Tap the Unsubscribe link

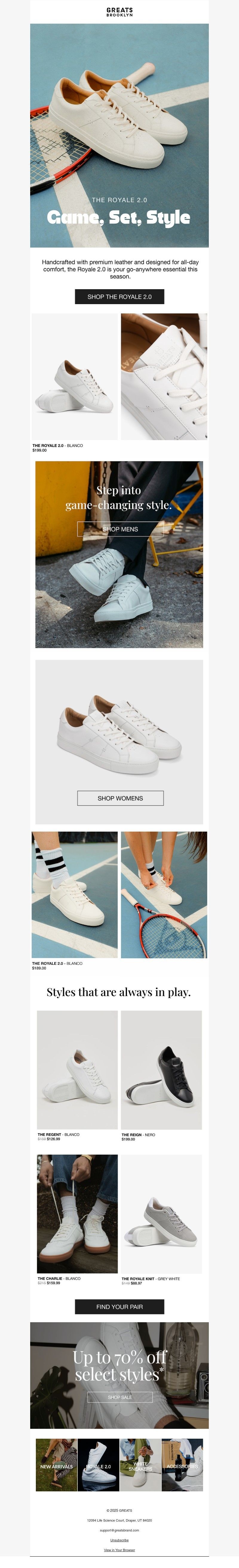tap(119, 1539)
